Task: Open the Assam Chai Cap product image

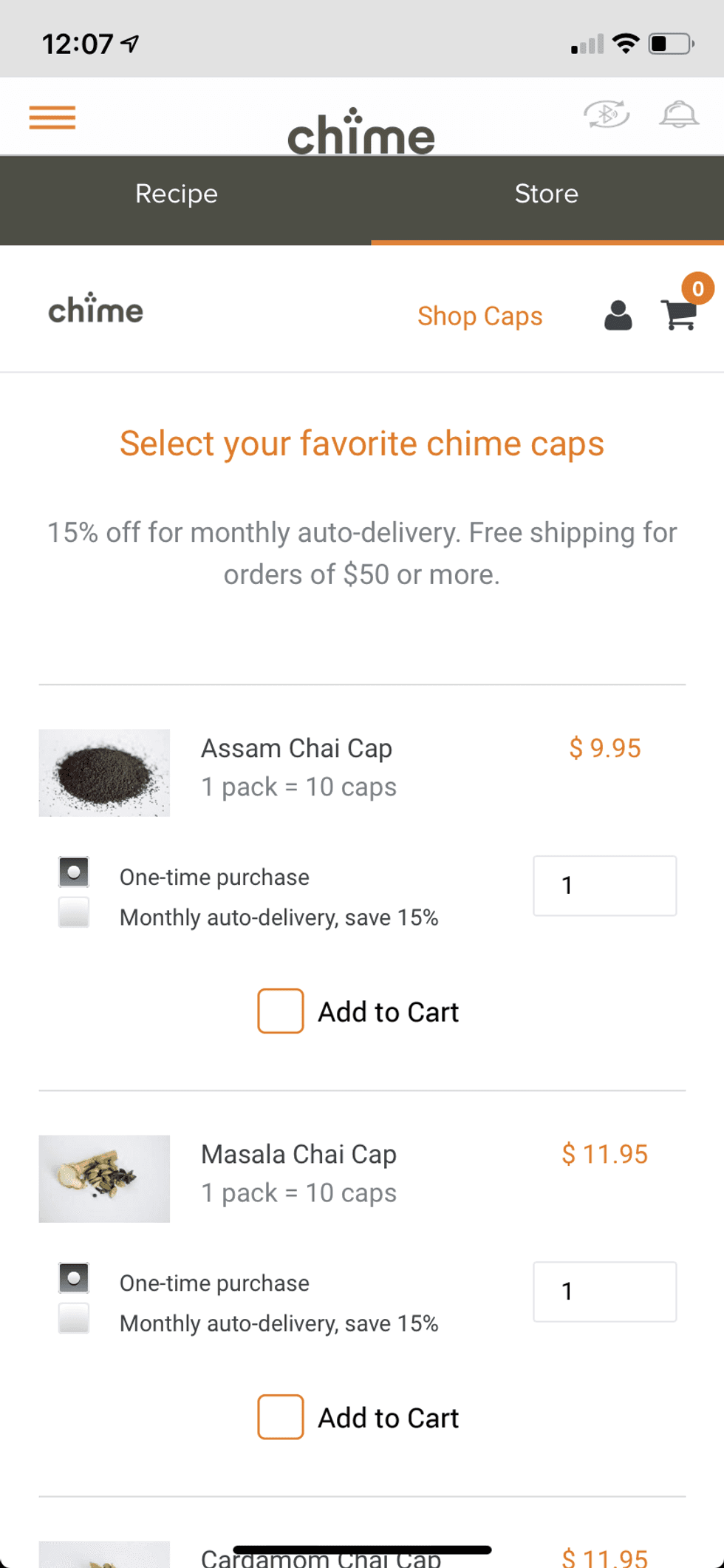Action: click(104, 773)
